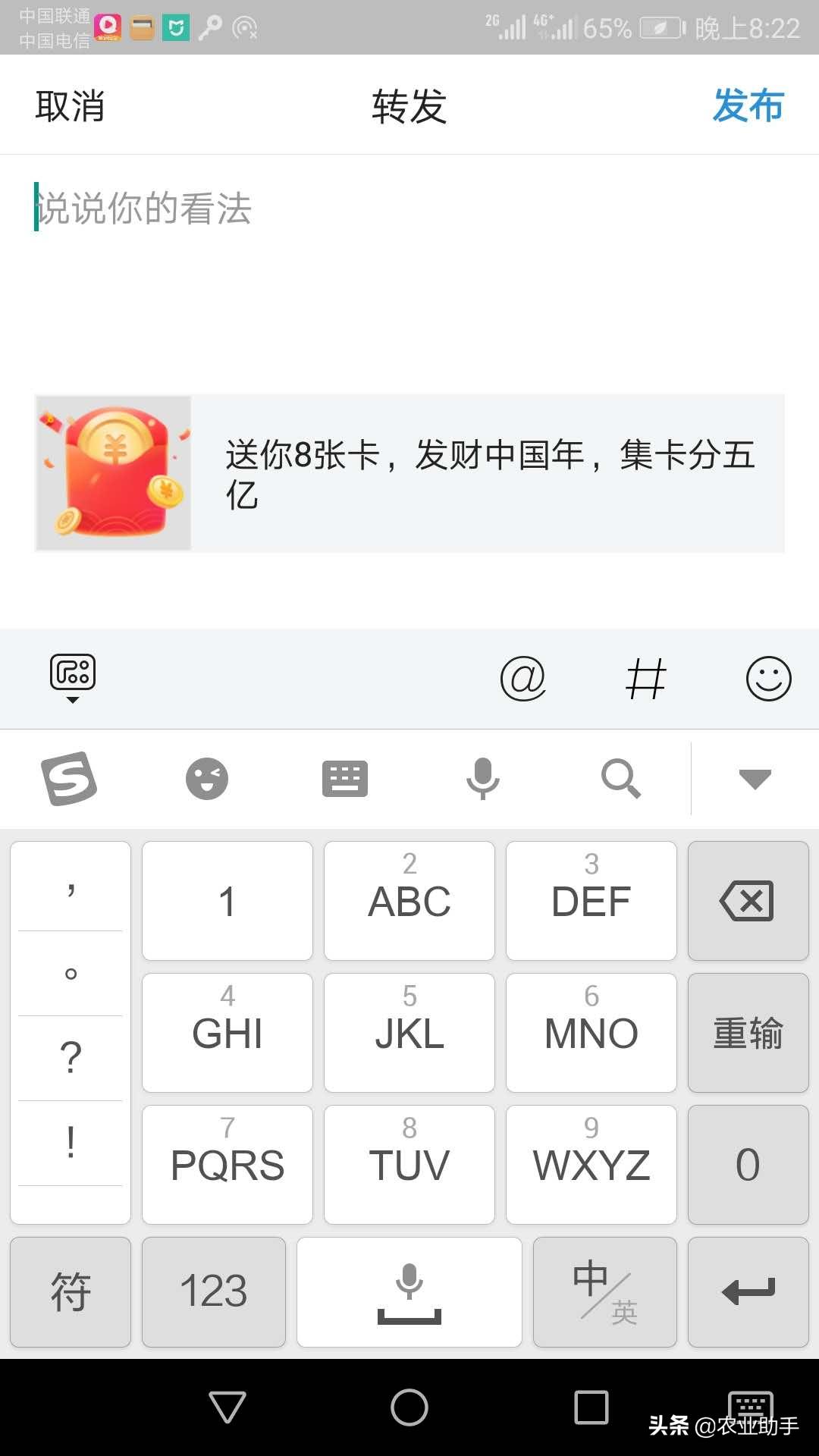Open search in the Sogou toolbar

point(621,779)
